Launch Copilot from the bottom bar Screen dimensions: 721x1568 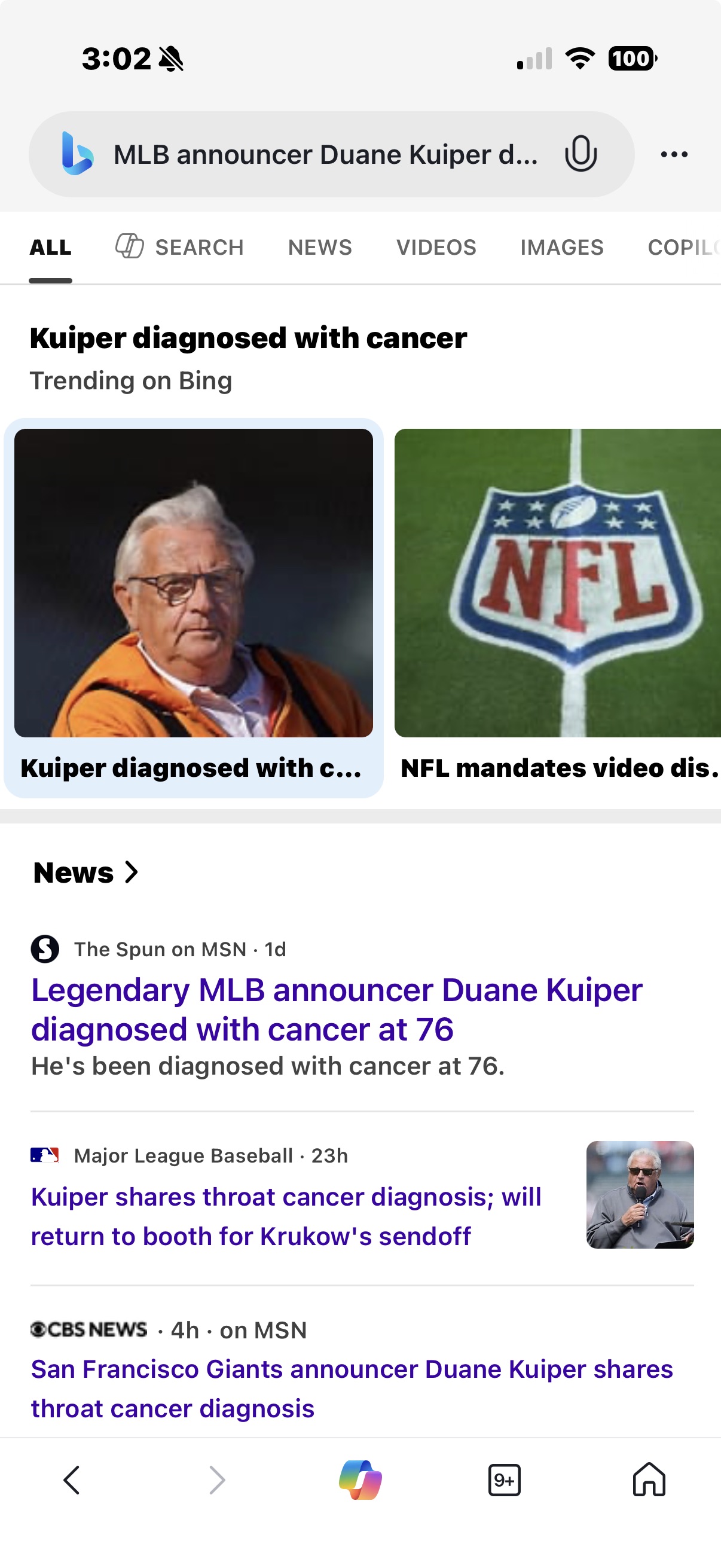coord(360,1479)
